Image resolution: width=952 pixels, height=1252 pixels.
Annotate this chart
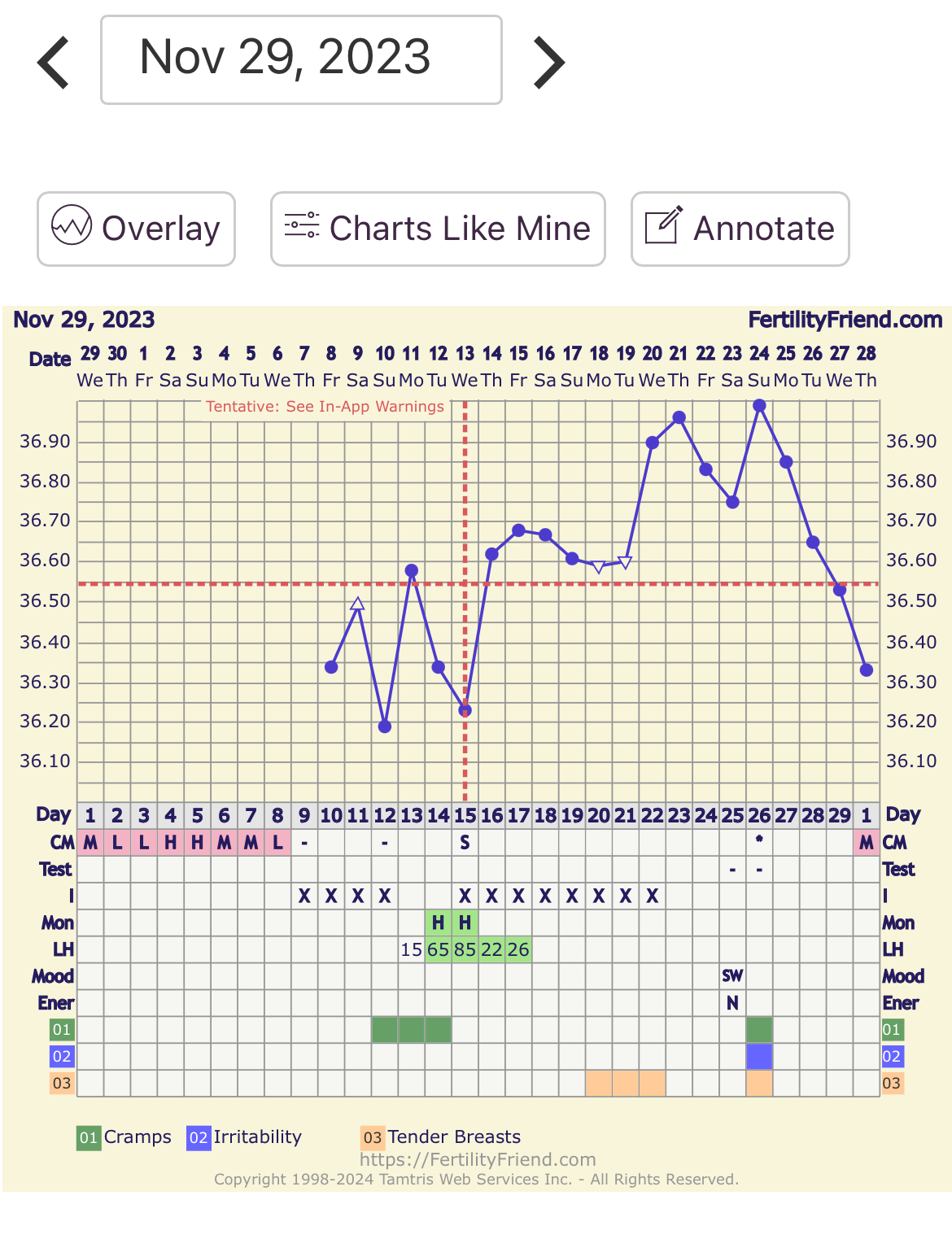click(740, 229)
